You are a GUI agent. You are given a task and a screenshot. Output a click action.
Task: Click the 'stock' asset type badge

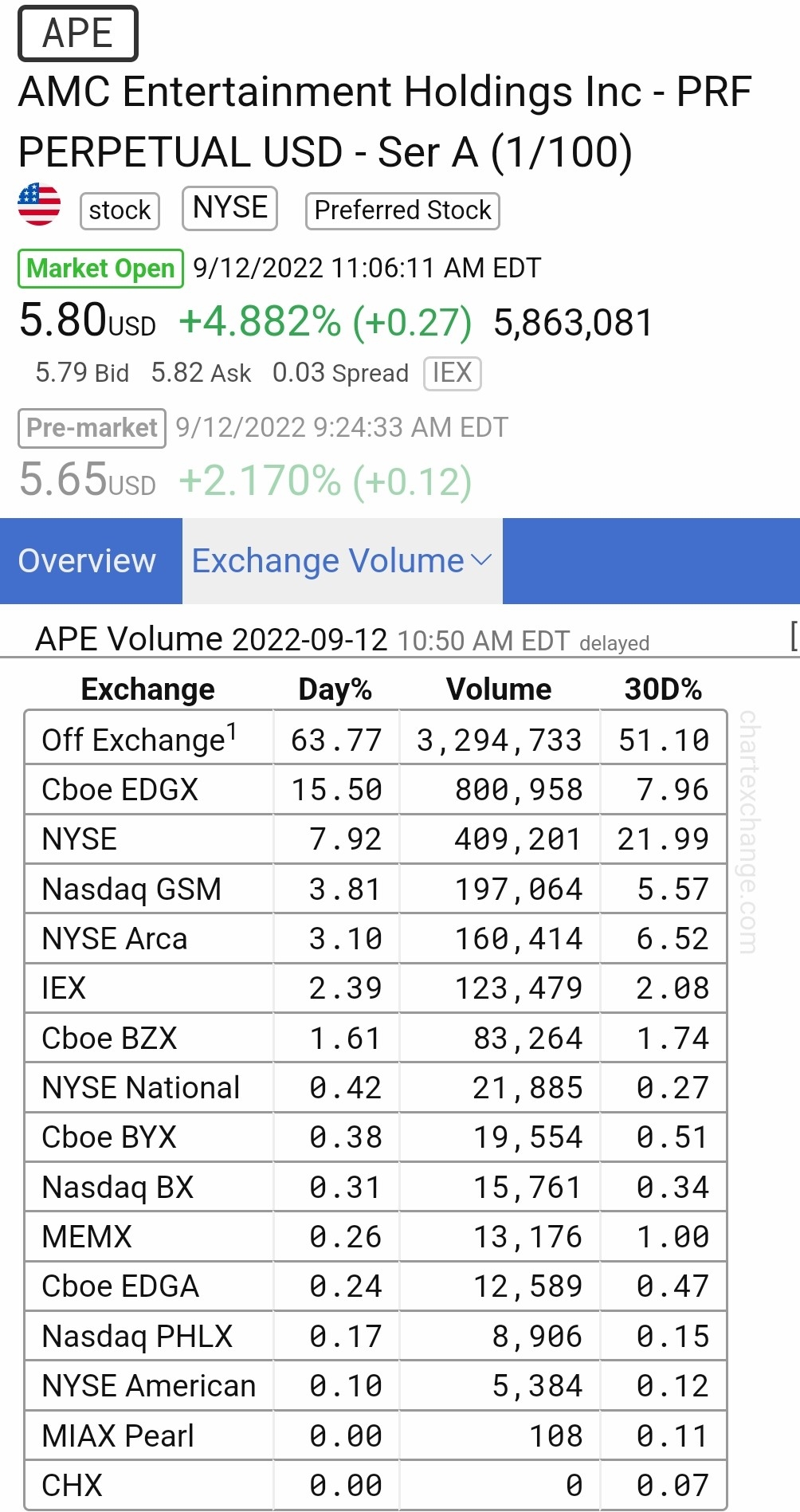coord(120,210)
